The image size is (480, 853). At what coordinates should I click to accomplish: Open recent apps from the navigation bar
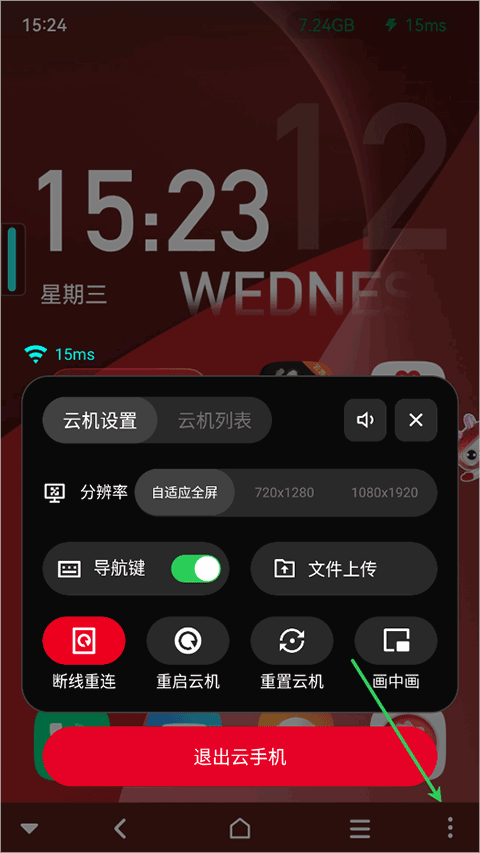[360, 829]
